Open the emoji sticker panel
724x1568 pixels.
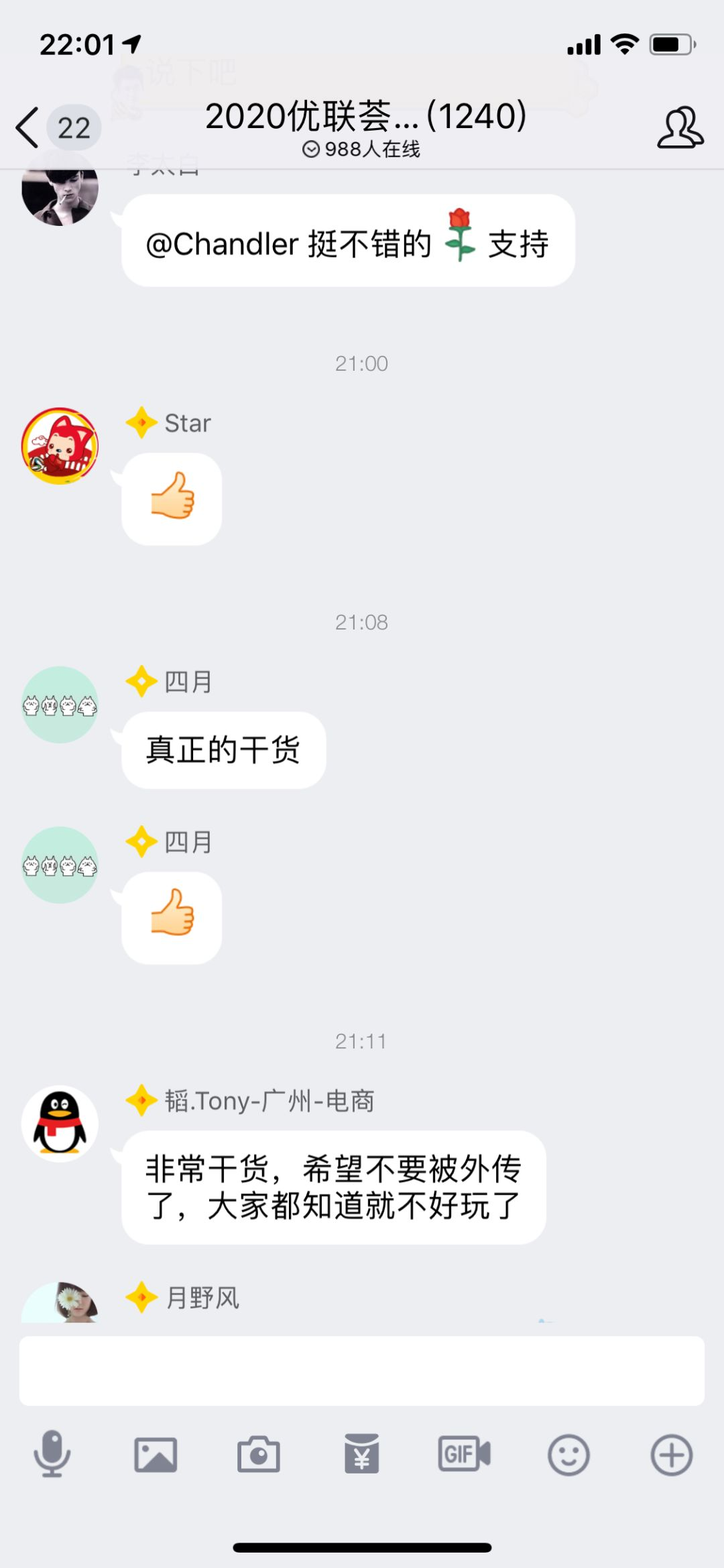[x=568, y=1455]
